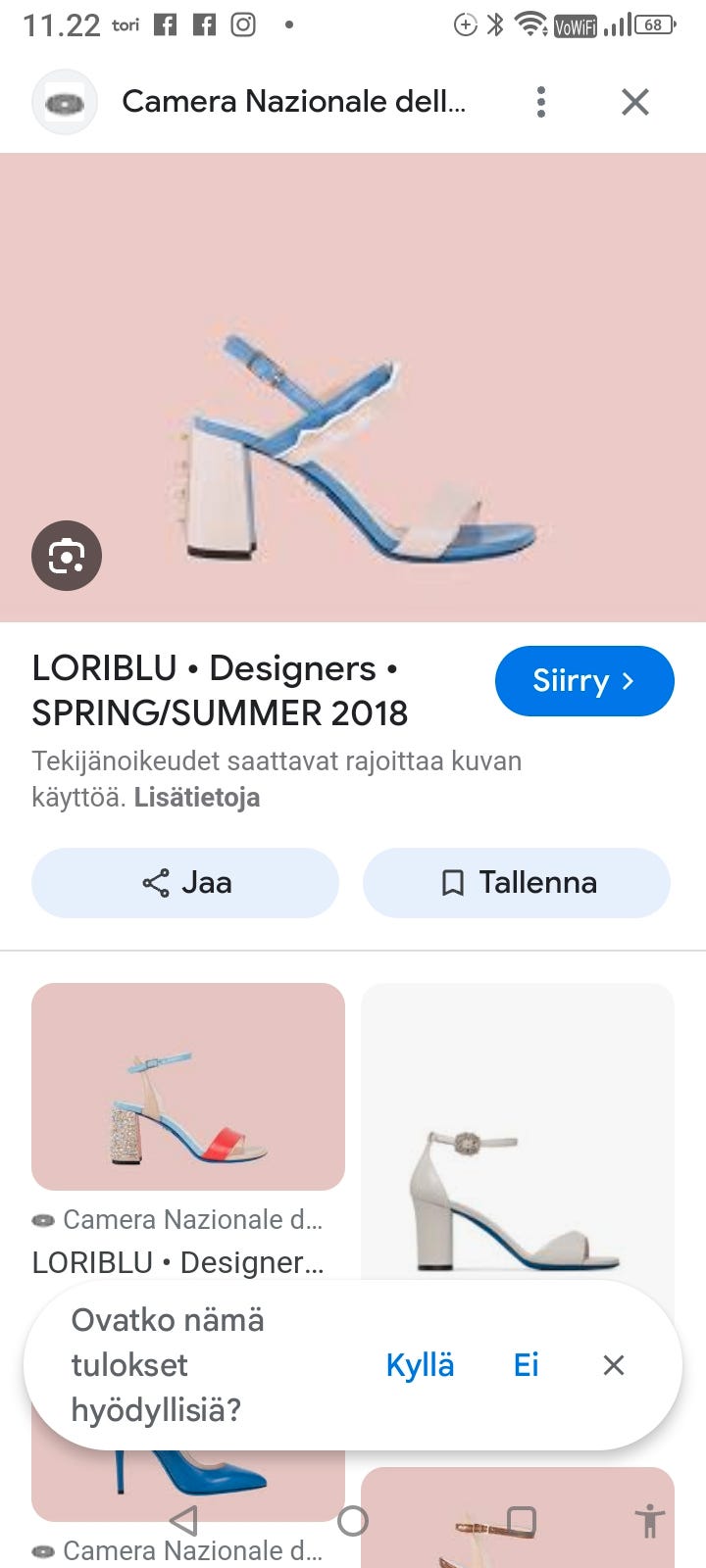706x1568 pixels.
Task: Open the three-dot overflow menu
Action: coord(540,101)
